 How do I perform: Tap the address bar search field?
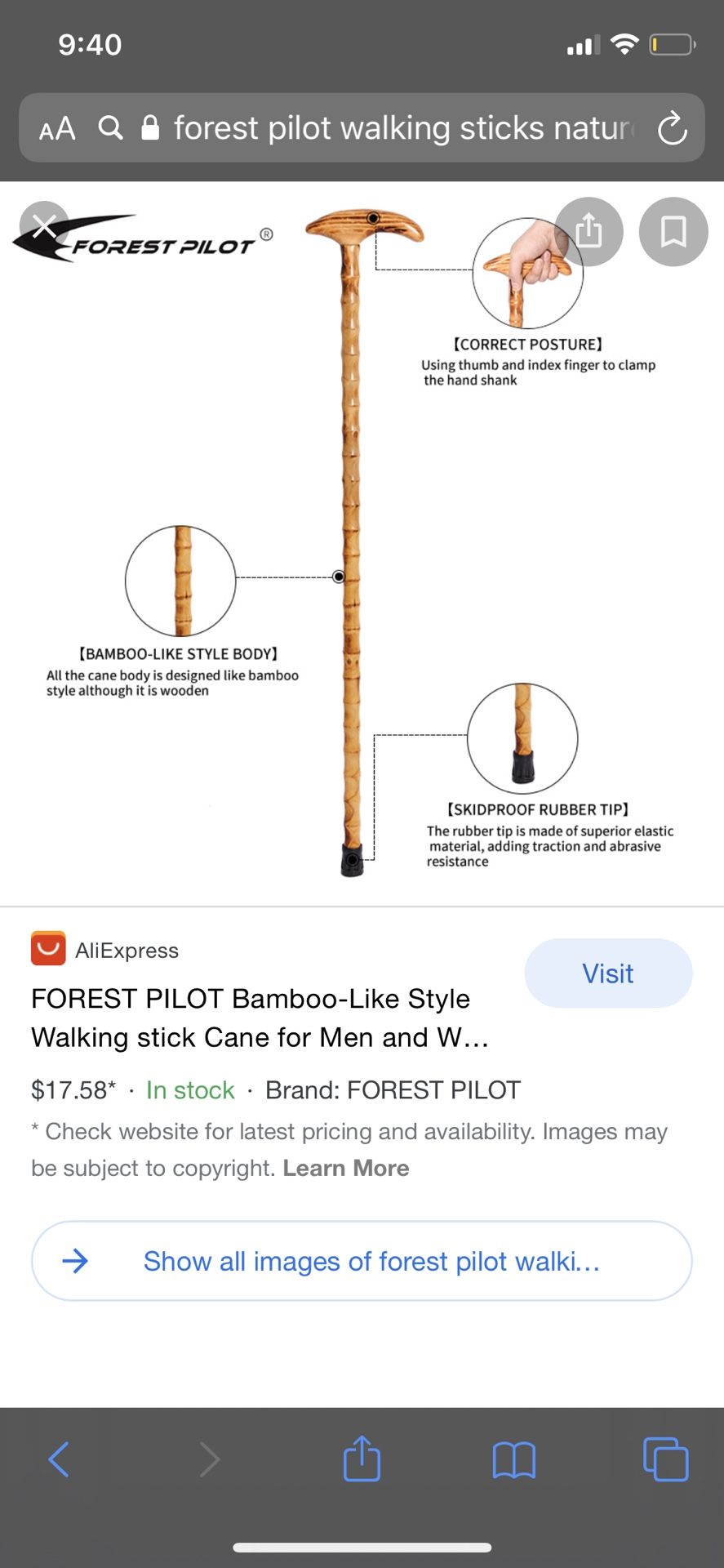click(x=400, y=128)
